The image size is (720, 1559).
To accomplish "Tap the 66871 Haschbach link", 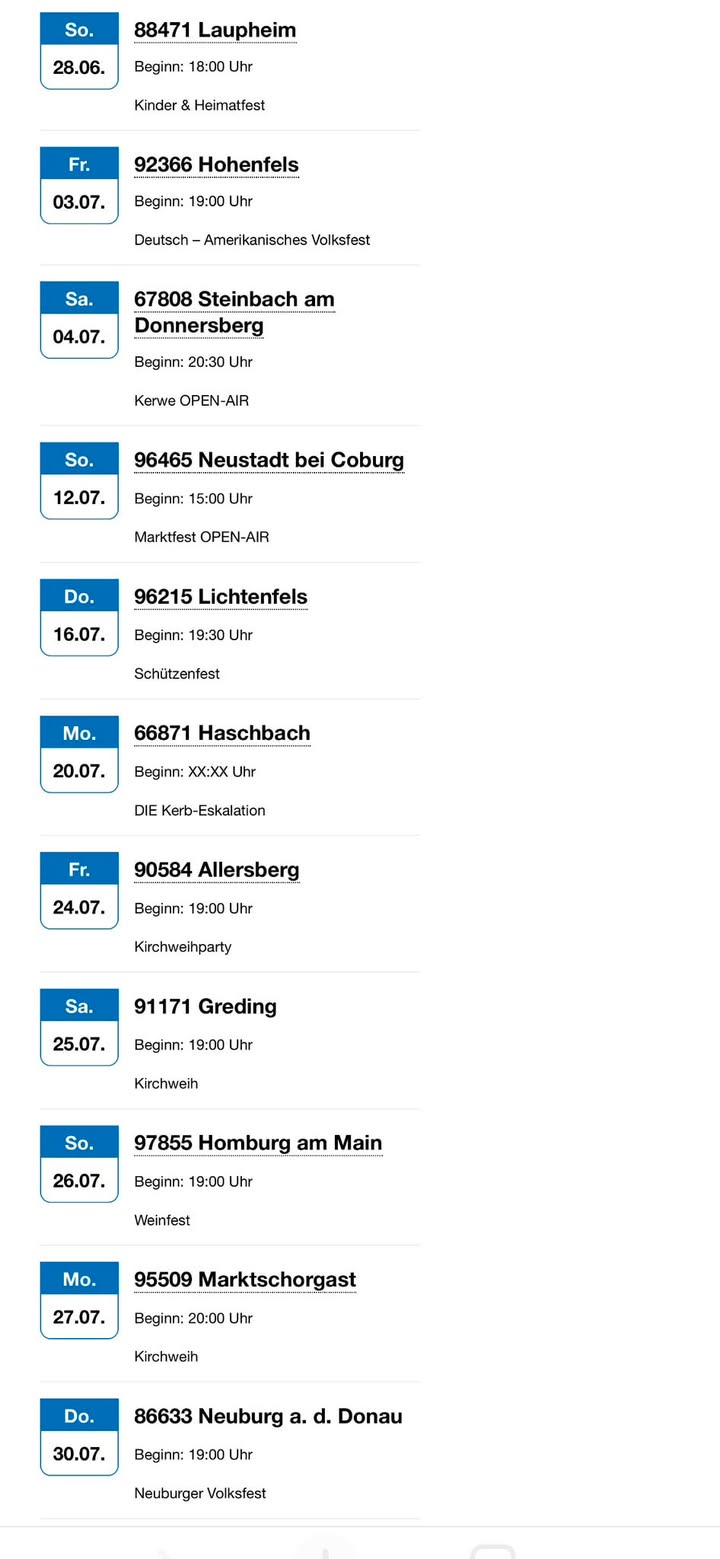I will point(222,733).
